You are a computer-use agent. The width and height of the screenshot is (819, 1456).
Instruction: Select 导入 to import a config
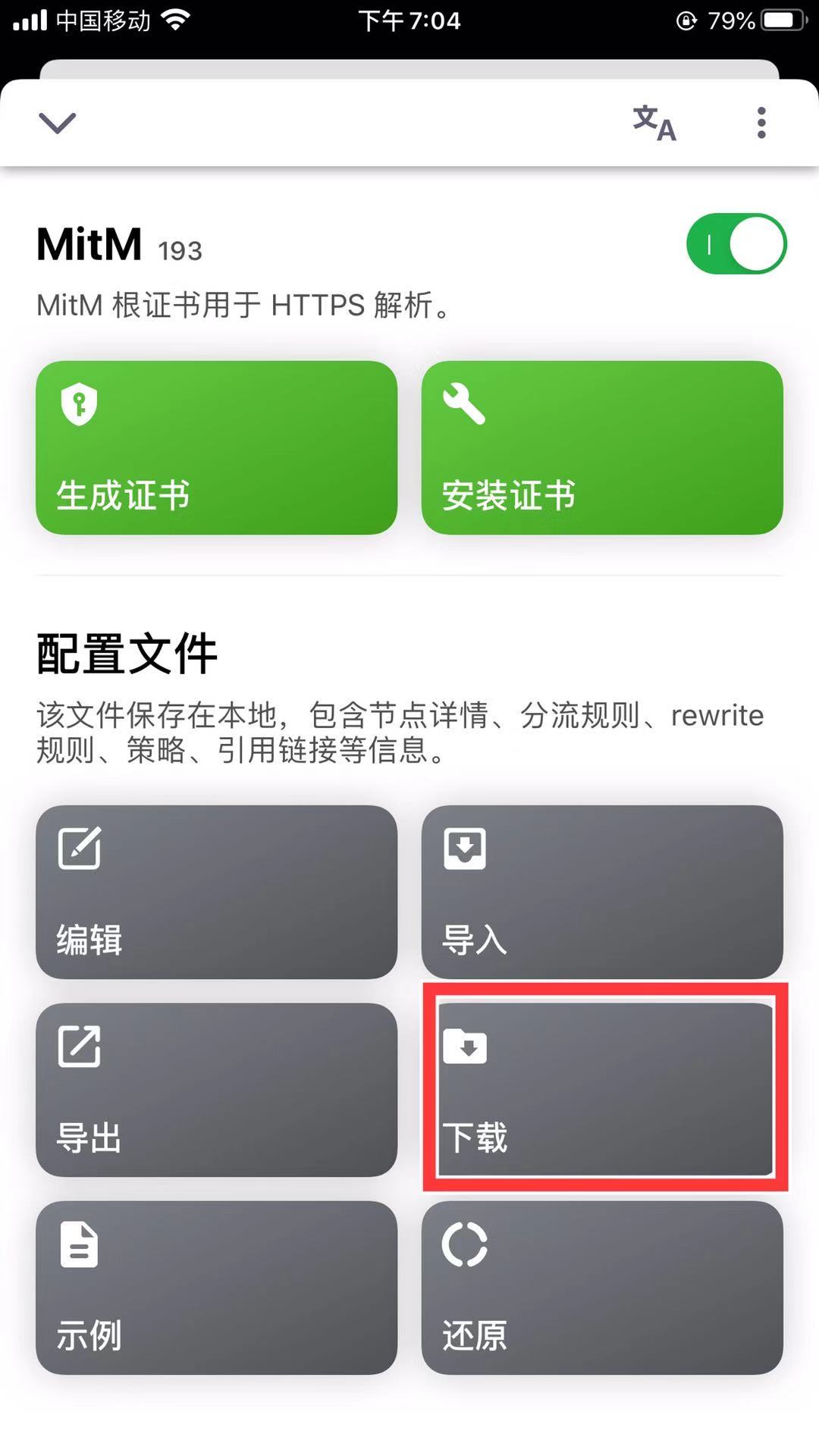click(x=602, y=892)
